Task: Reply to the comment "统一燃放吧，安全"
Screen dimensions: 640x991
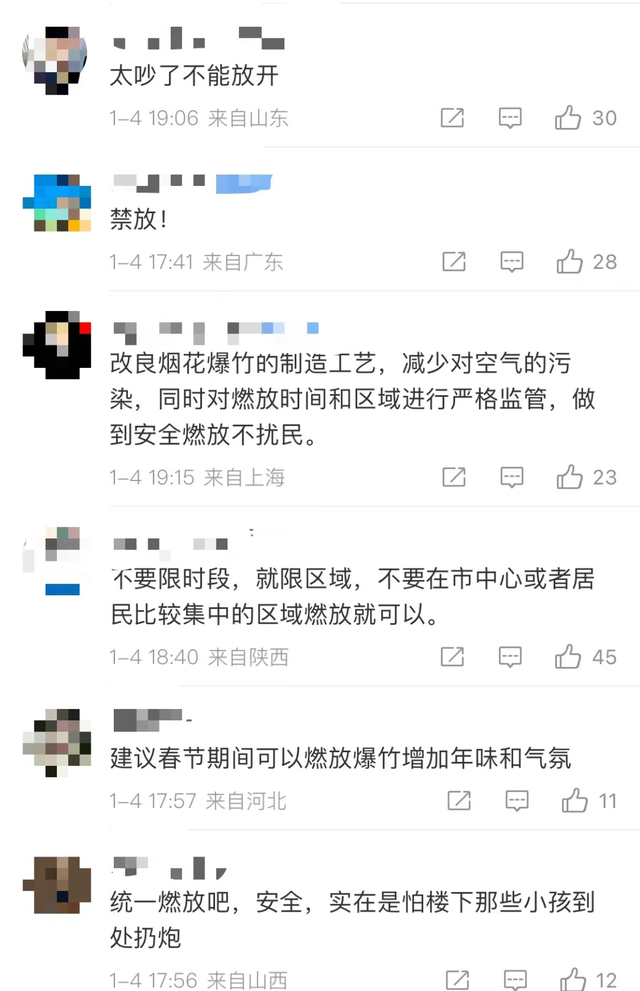Action: point(515,979)
